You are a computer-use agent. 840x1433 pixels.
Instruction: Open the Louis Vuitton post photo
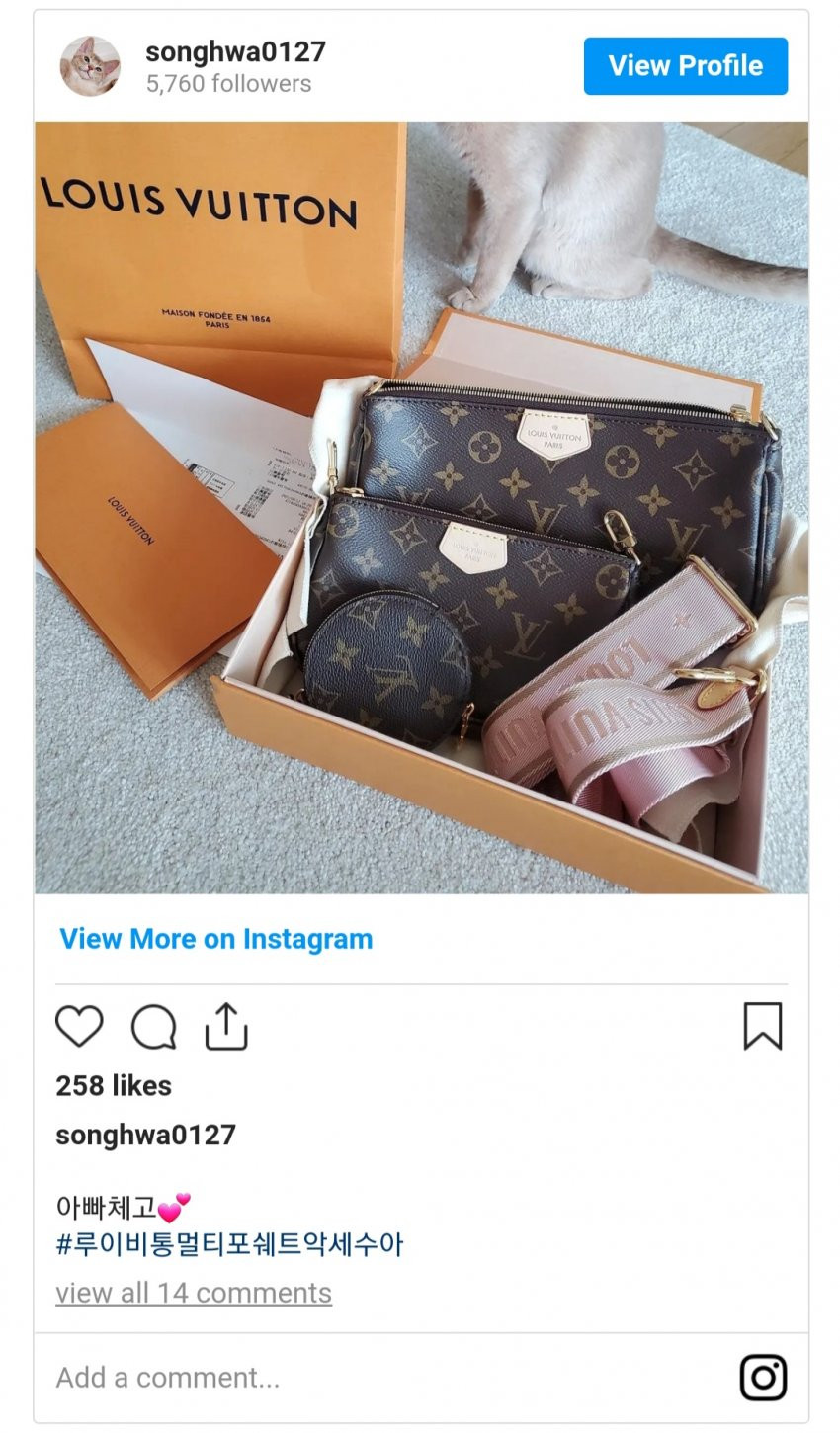421,507
